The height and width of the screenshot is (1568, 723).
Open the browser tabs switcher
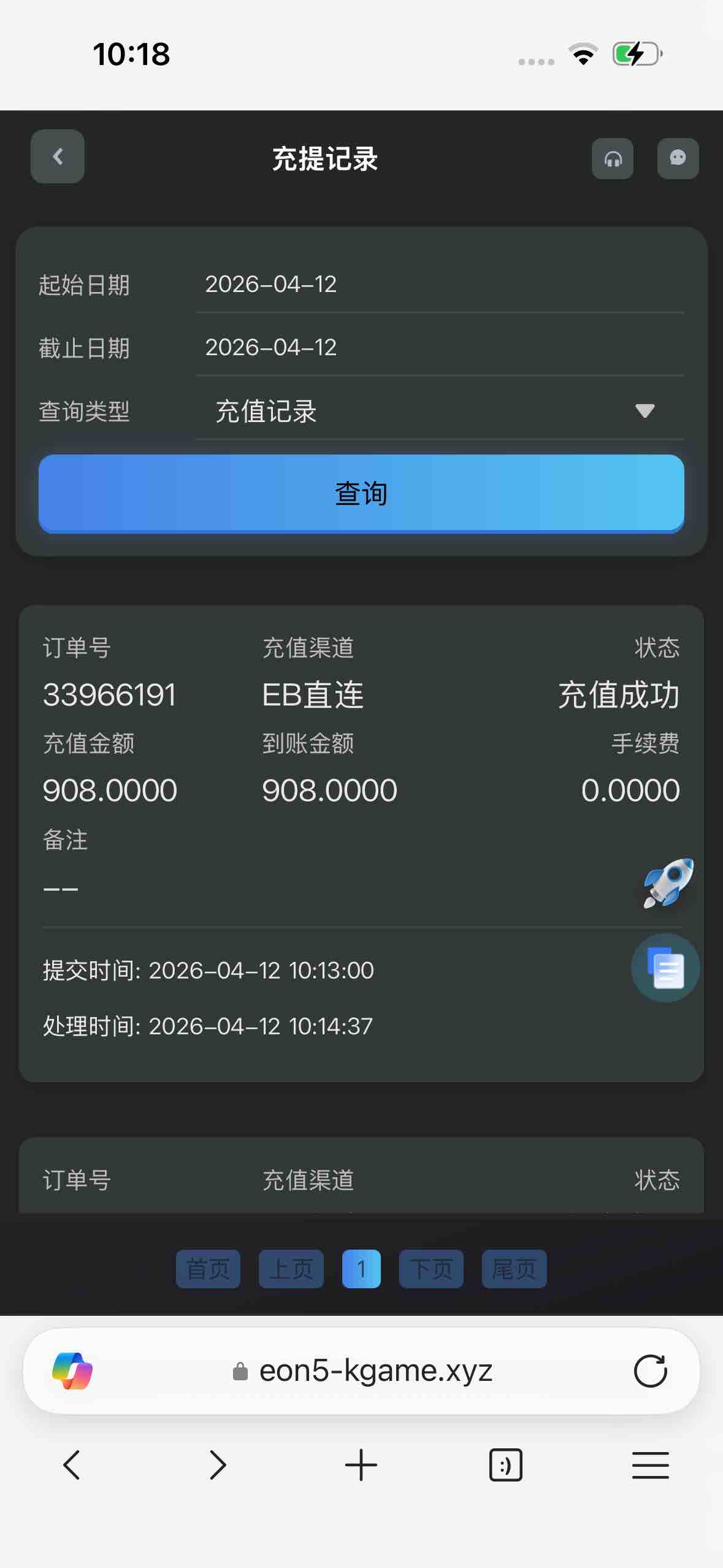(505, 1465)
